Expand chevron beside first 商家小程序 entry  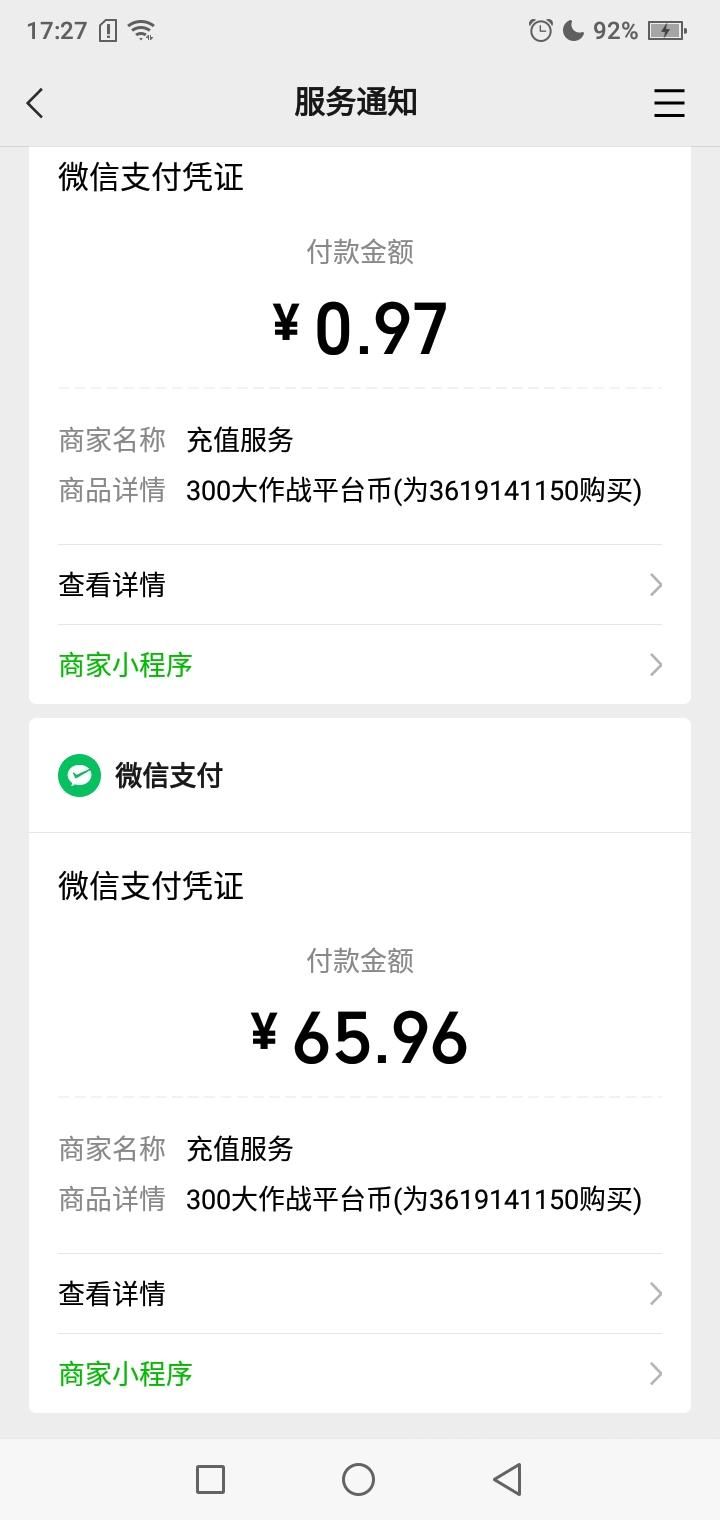tap(655, 664)
